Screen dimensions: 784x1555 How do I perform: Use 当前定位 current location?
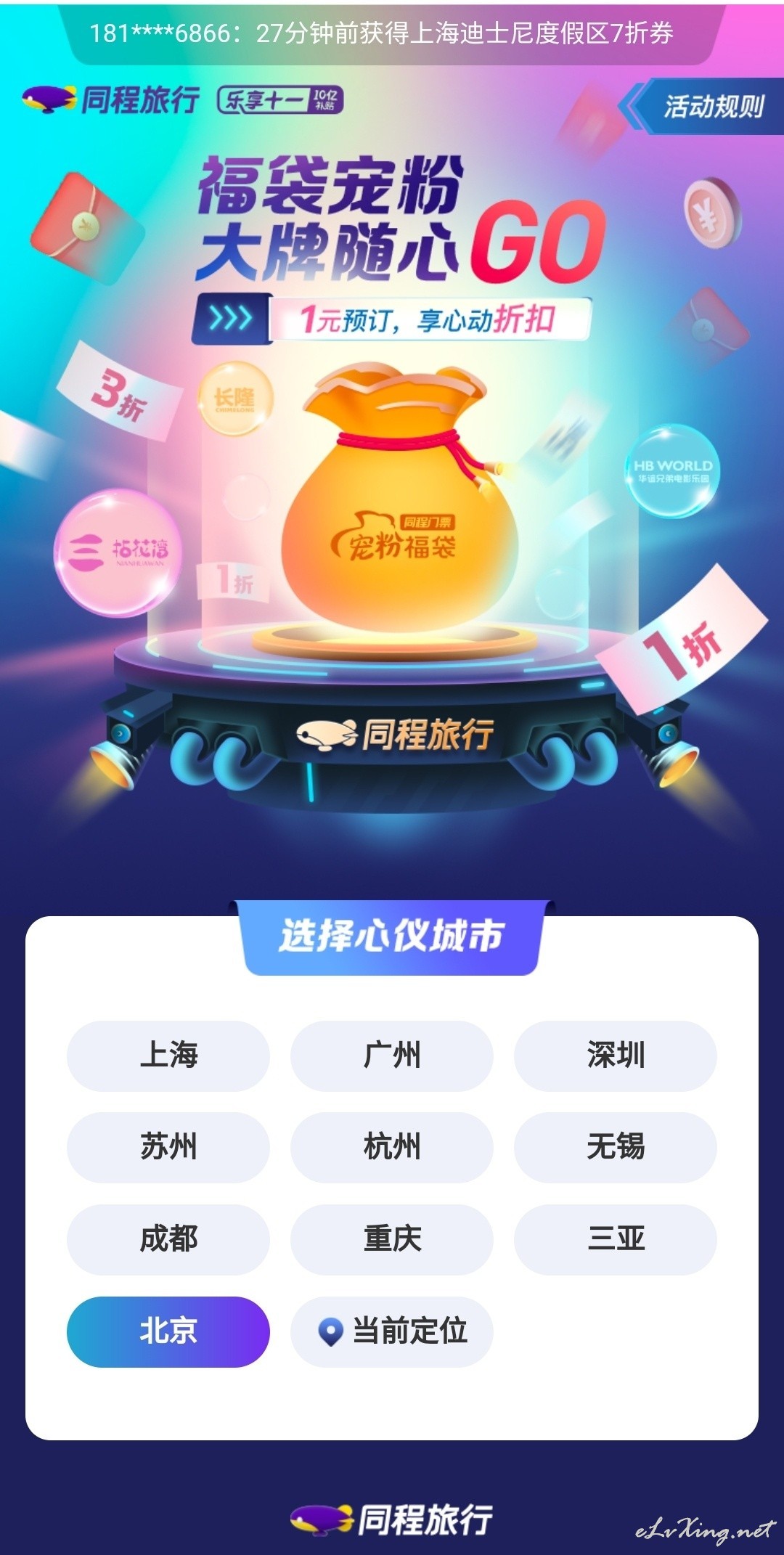point(392,1331)
